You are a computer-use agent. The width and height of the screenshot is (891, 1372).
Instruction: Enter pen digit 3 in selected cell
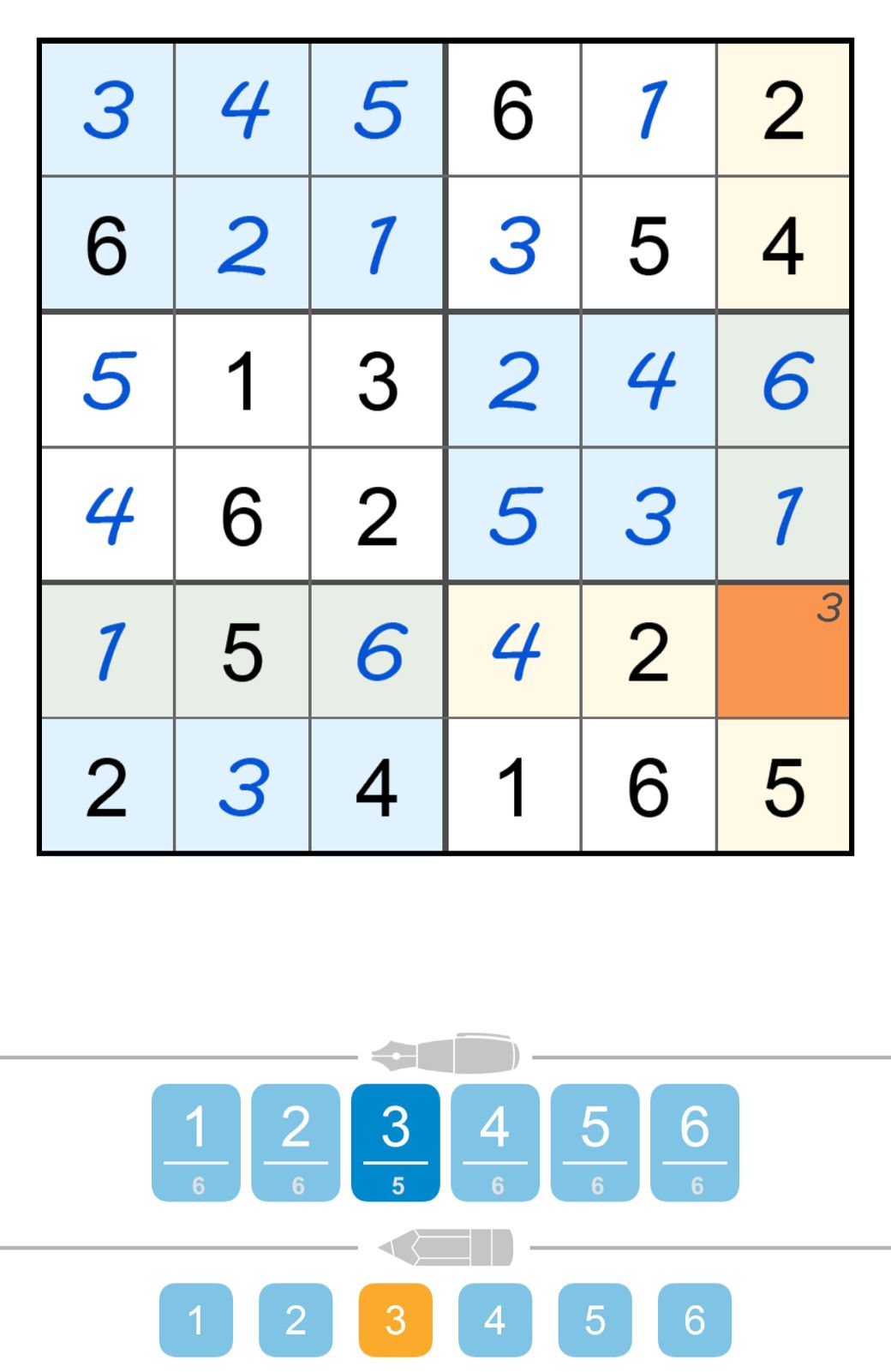point(396,1141)
